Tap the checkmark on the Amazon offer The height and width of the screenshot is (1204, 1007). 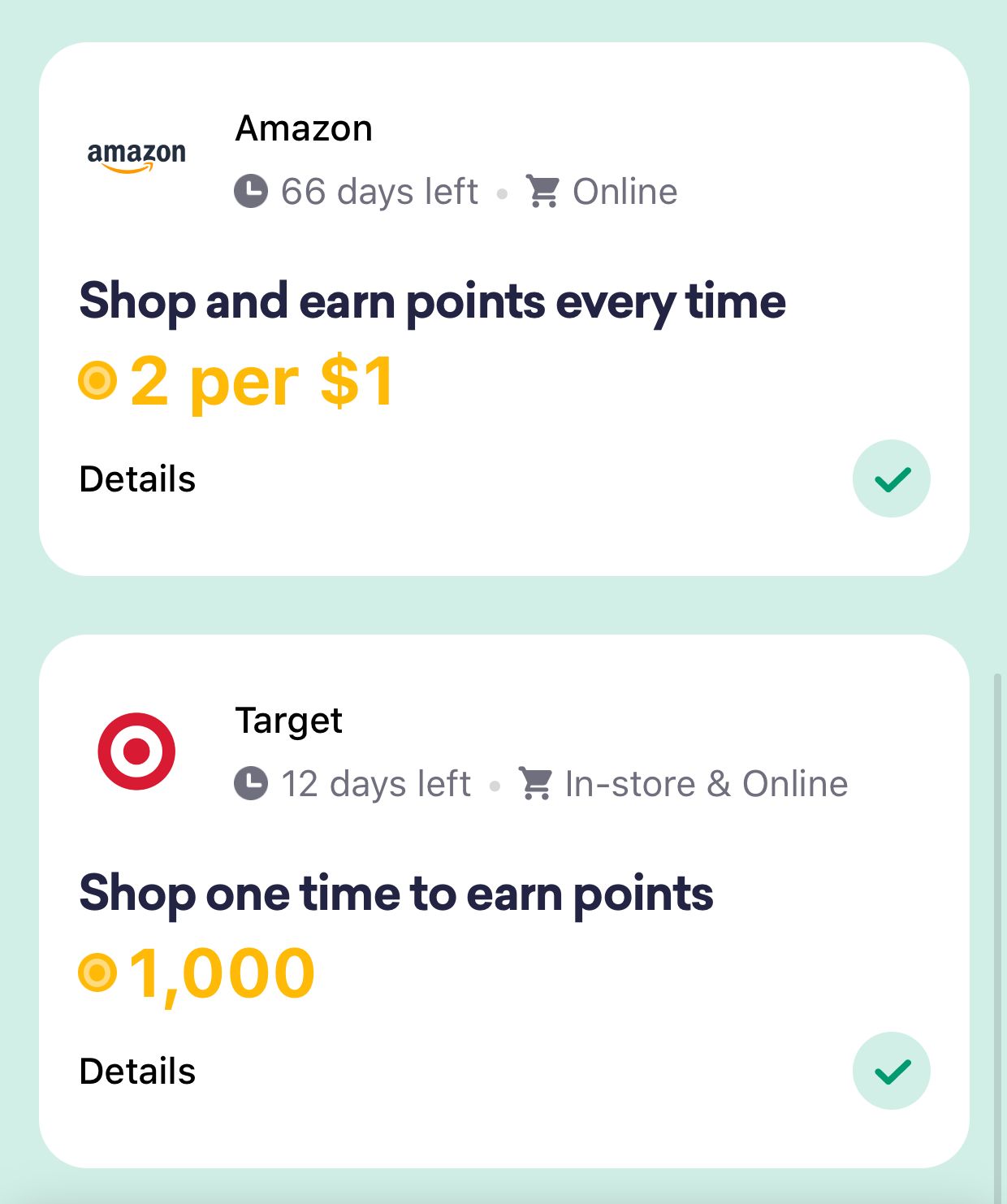(891, 479)
